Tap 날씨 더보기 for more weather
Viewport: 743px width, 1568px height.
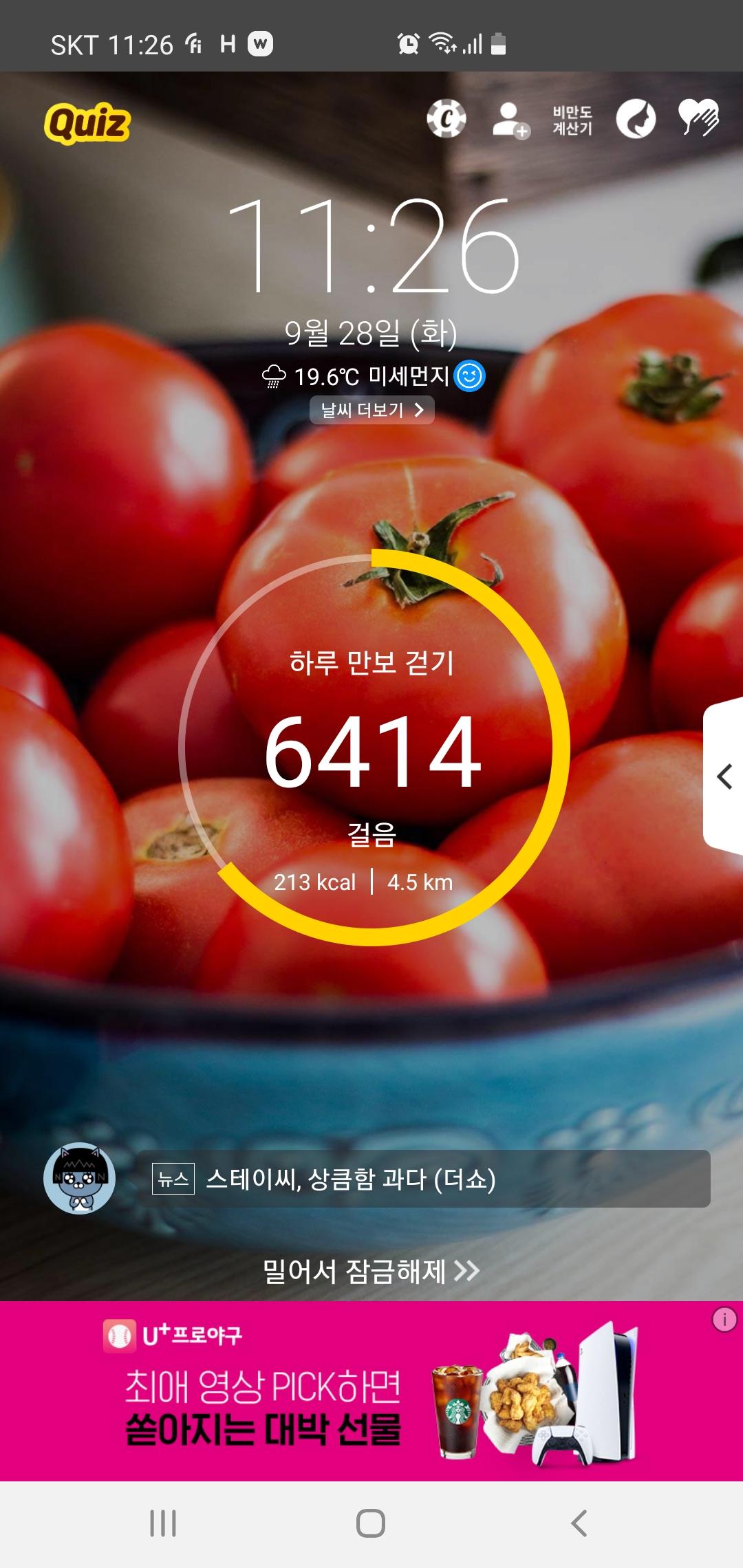coord(371,410)
